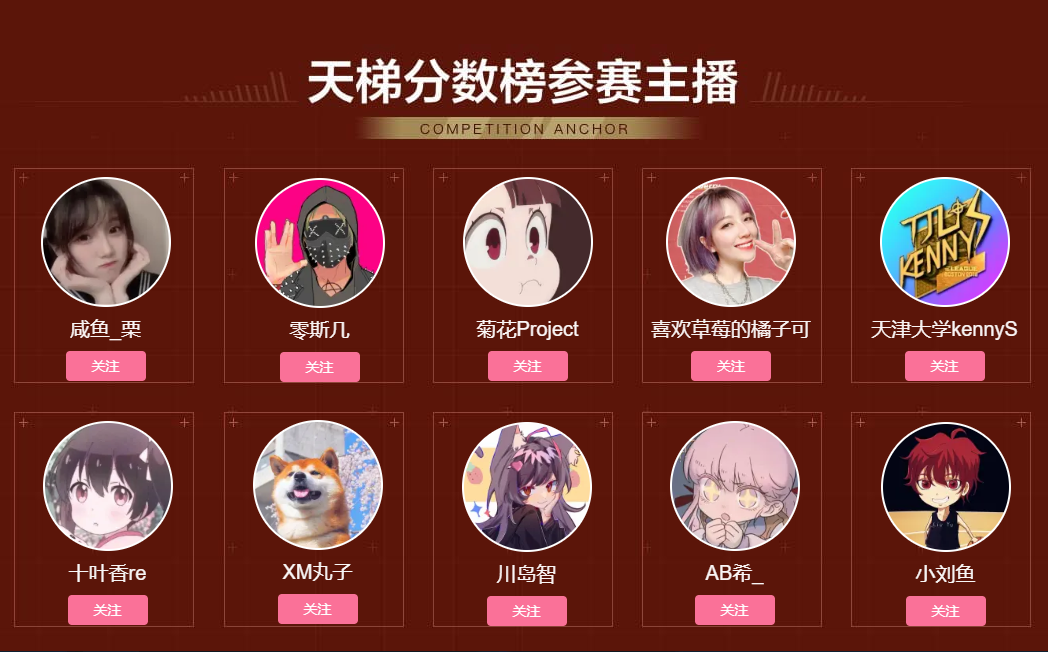The height and width of the screenshot is (652, 1048).
Task: Follow streamer 小刘鱼
Action: click(x=946, y=611)
